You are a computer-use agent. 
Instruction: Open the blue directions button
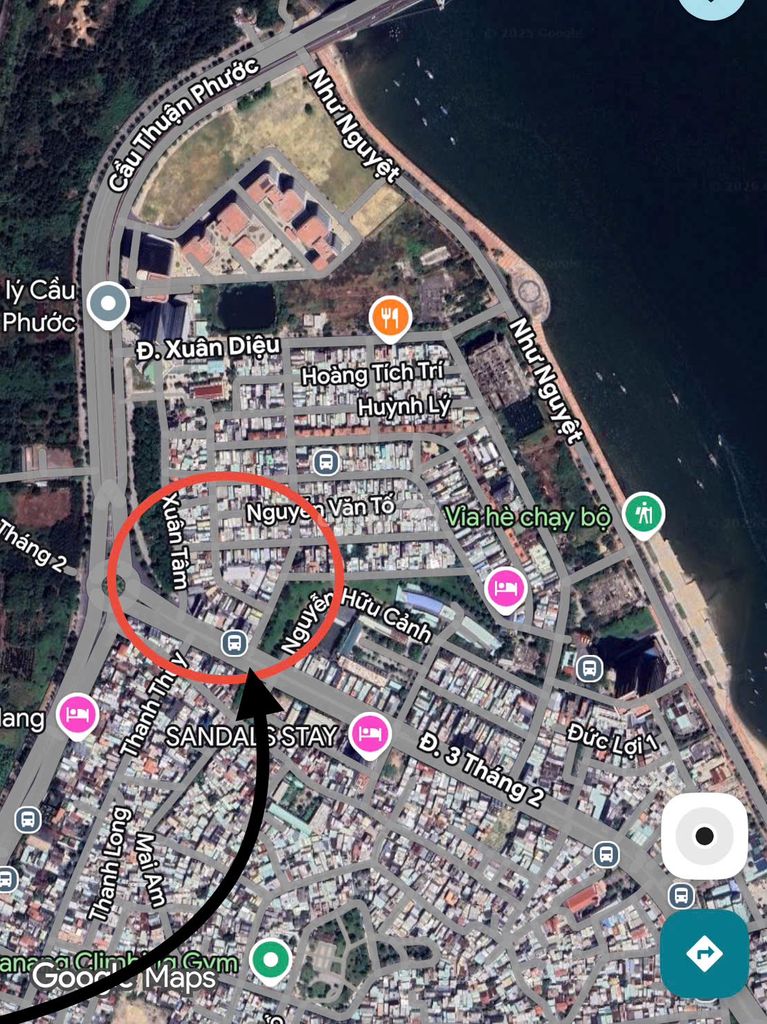[704, 953]
